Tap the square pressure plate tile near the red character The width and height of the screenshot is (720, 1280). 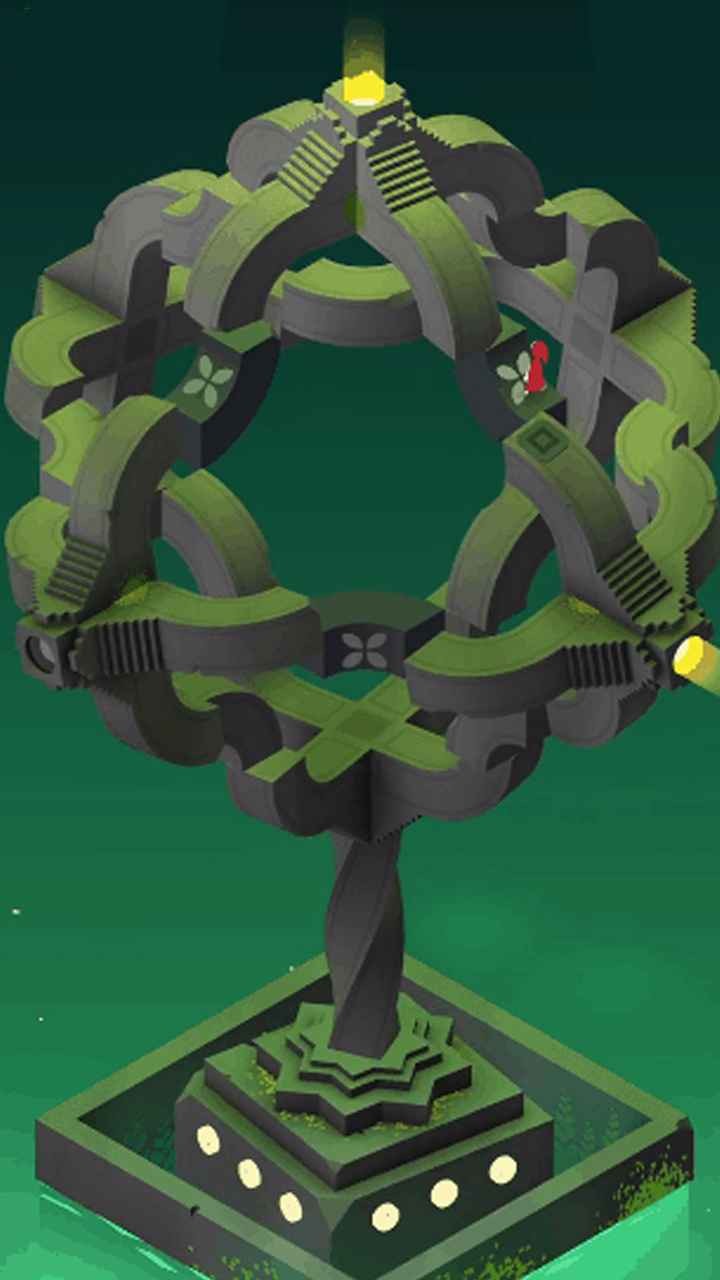(542, 438)
